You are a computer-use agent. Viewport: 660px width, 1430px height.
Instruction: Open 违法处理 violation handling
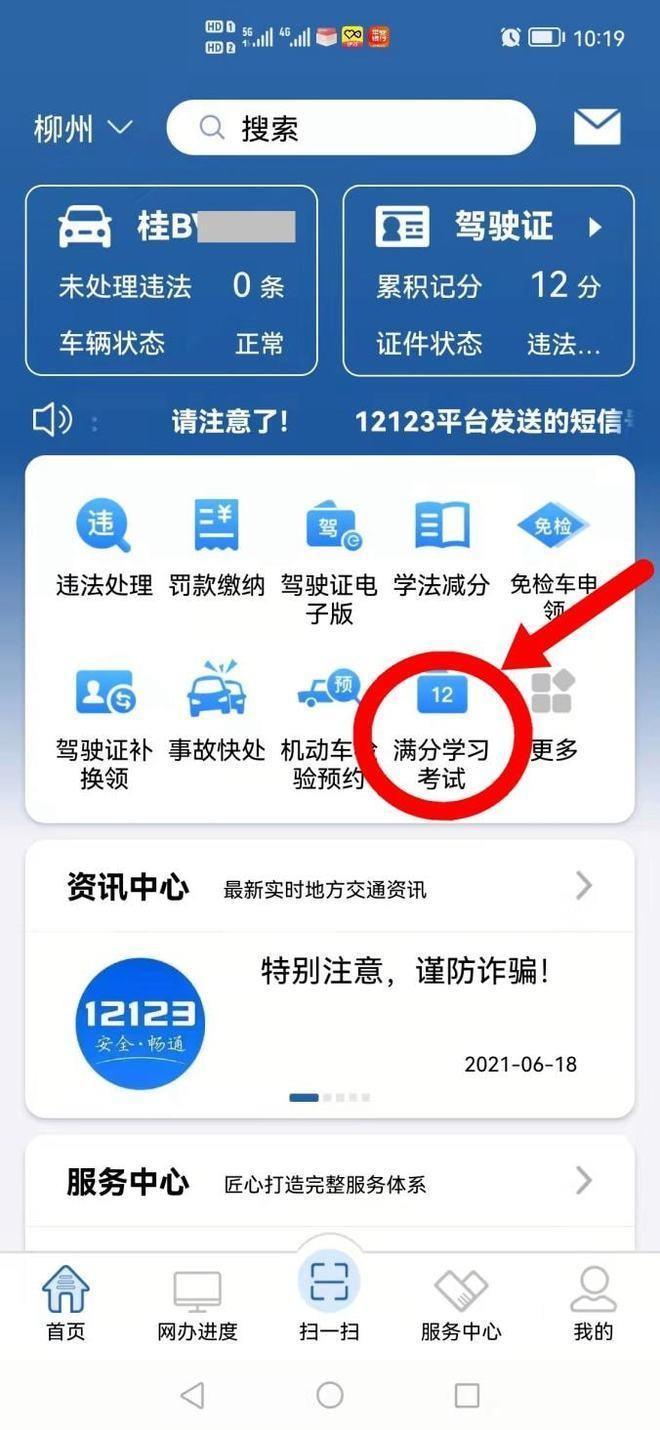[x=104, y=547]
